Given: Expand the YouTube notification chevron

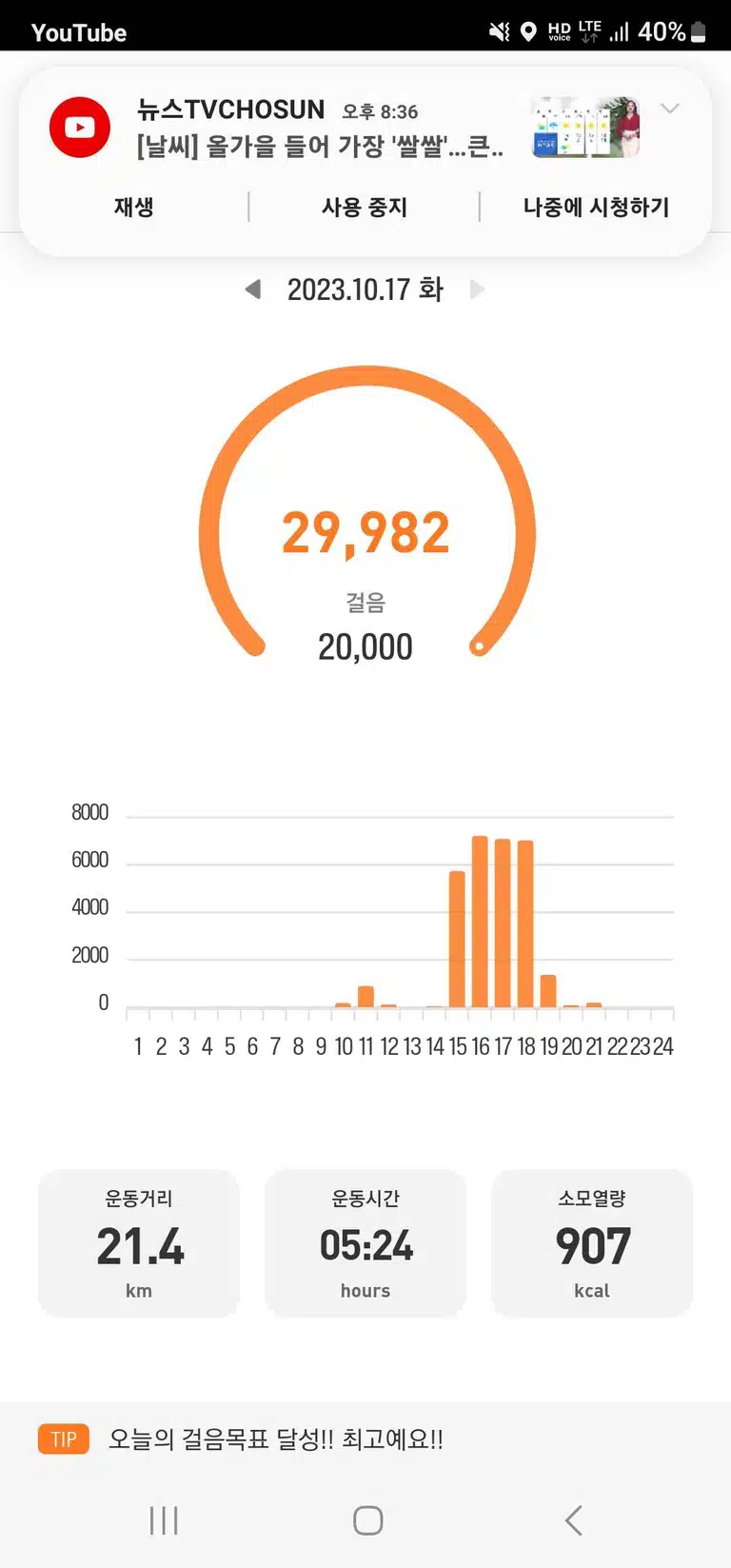Looking at the screenshot, I should click(670, 109).
